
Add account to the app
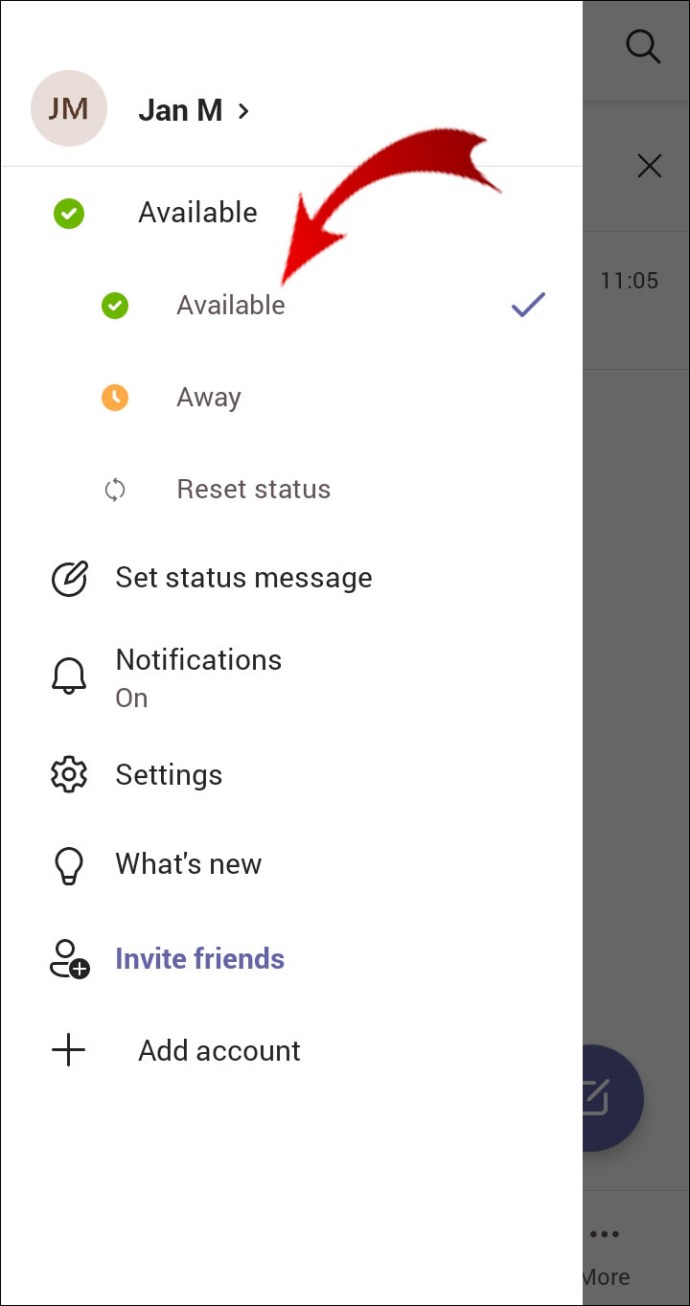pyautogui.click(x=291, y=1051)
